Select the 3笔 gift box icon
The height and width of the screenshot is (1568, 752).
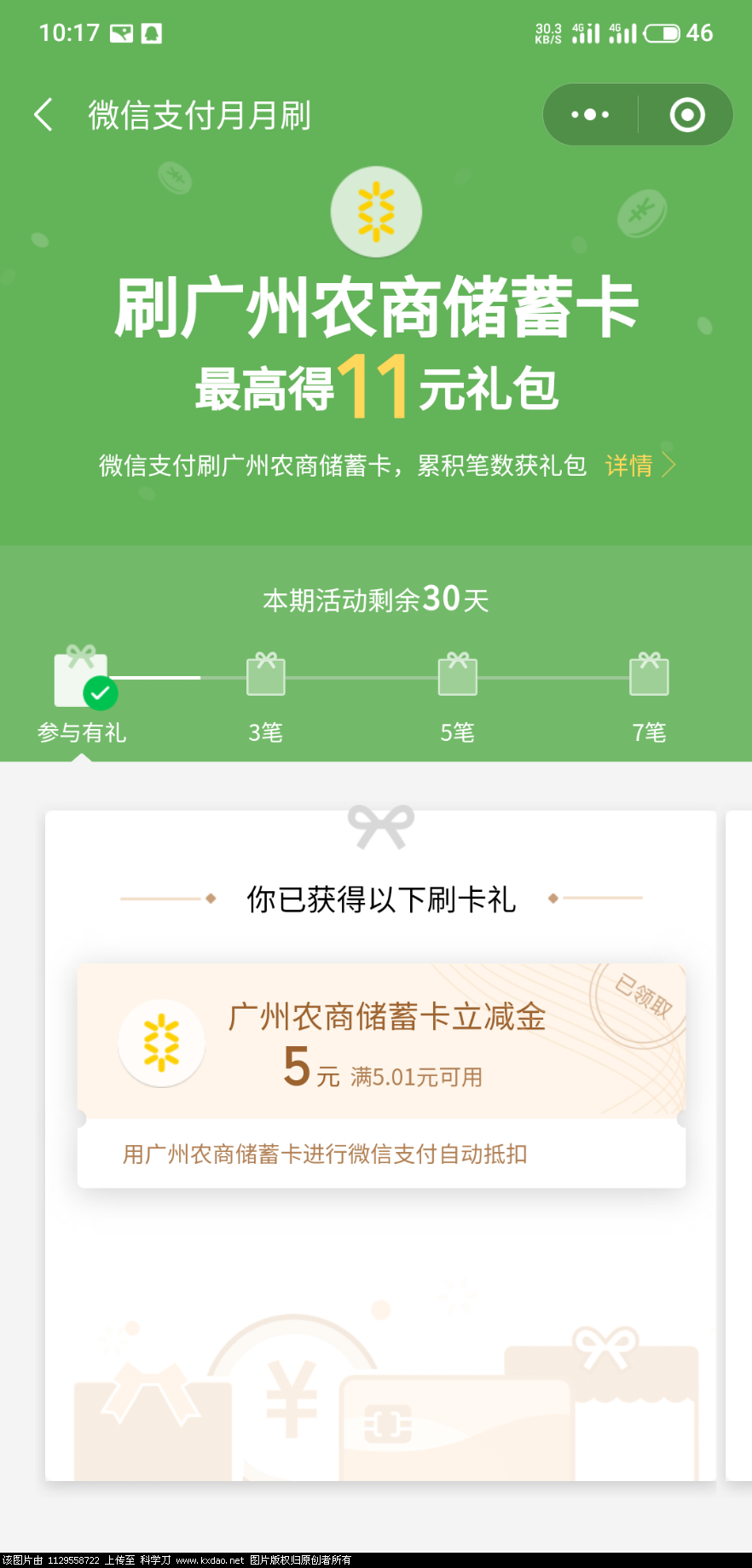(x=265, y=674)
